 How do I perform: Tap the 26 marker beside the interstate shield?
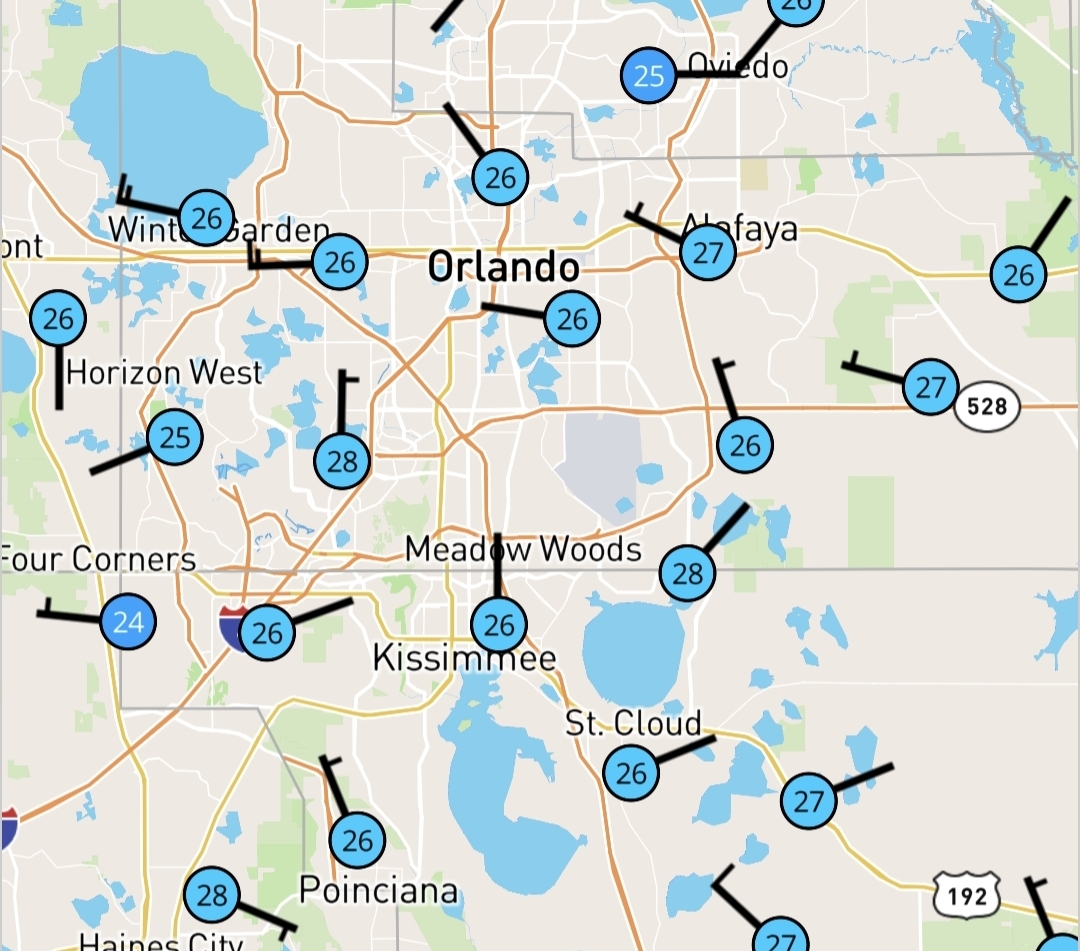click(x=267, y=633)
